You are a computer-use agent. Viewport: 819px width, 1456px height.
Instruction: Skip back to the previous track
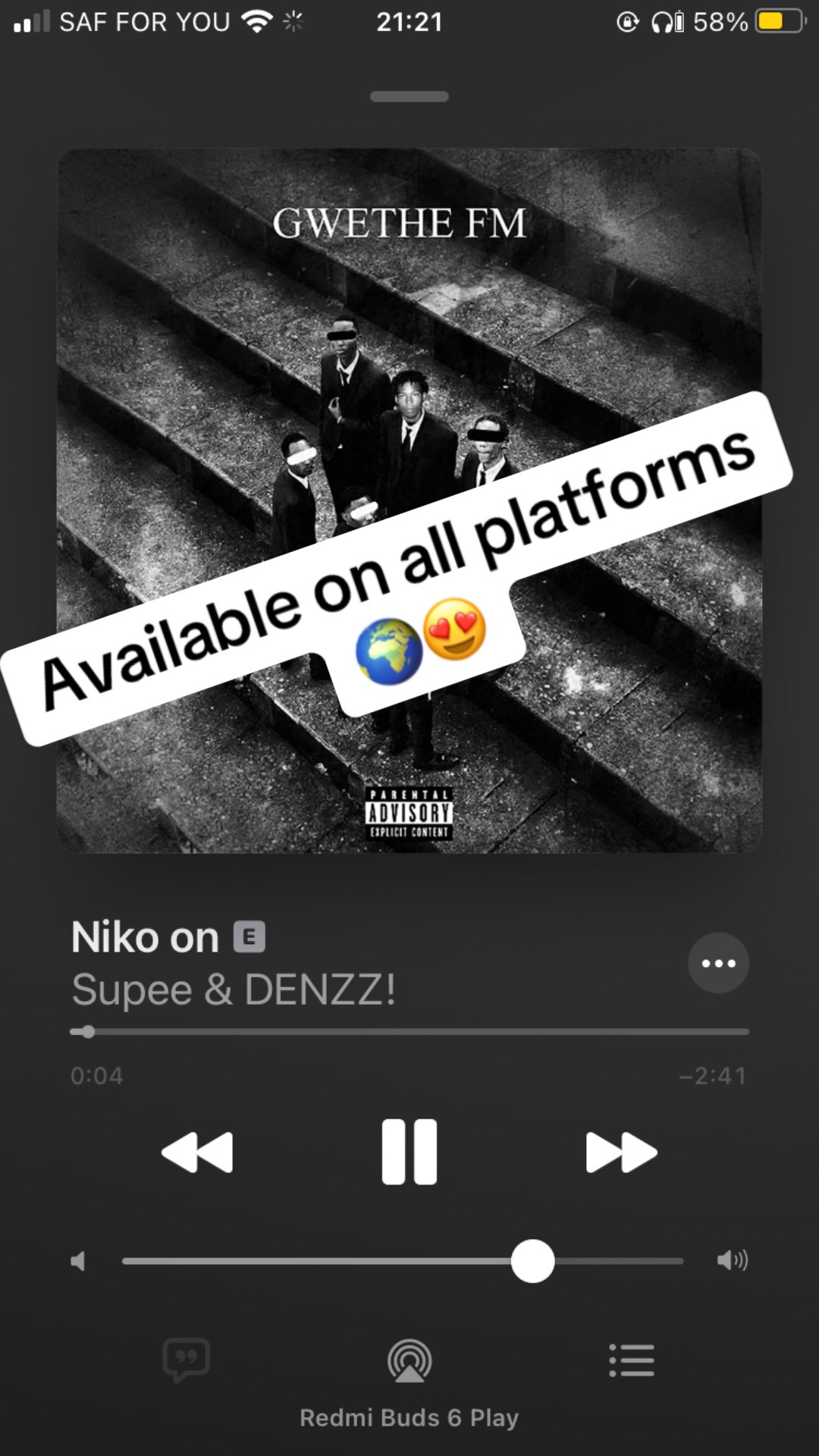[x=197, y=1153]
